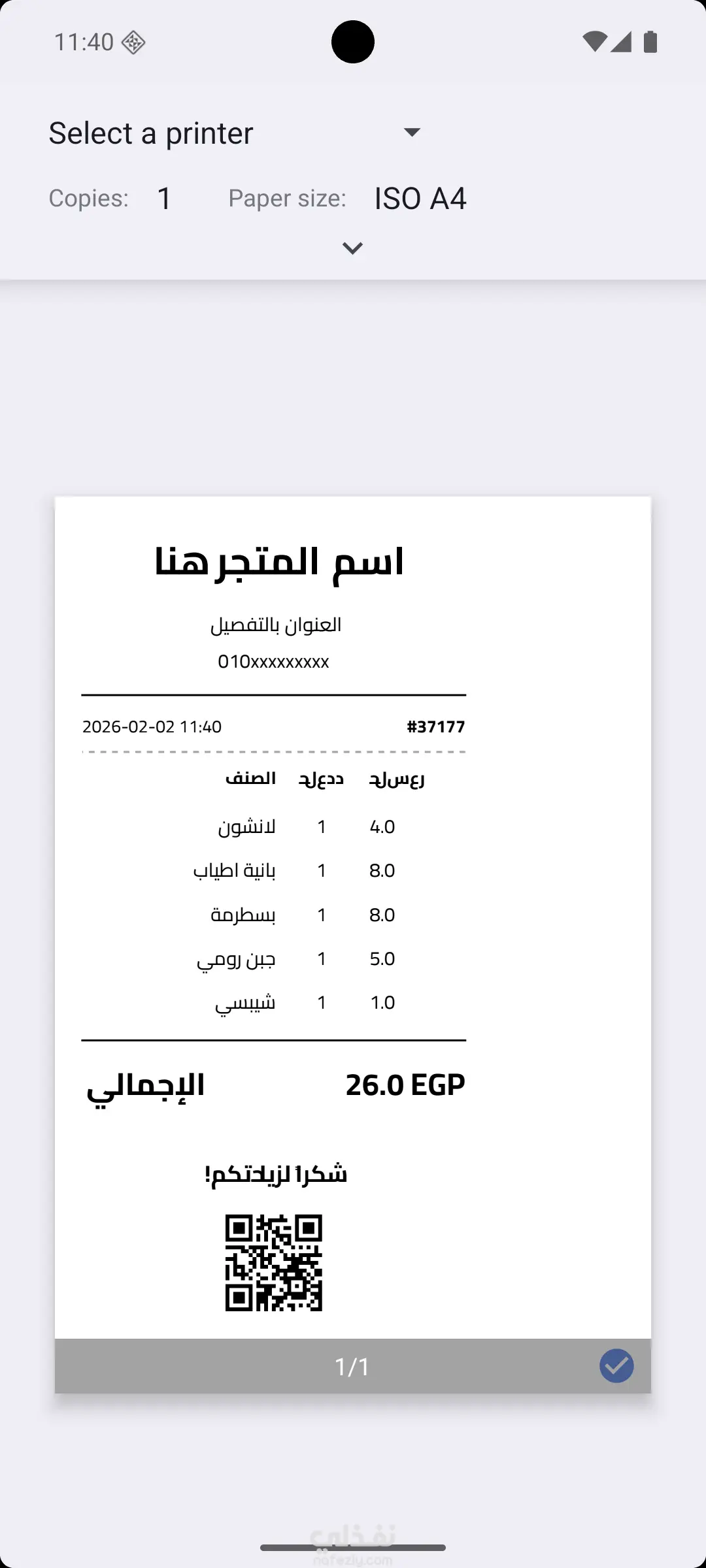Viewport: 706px width, 1568px height.
Task: Expand more print options chevron
Action: point(352,248)
